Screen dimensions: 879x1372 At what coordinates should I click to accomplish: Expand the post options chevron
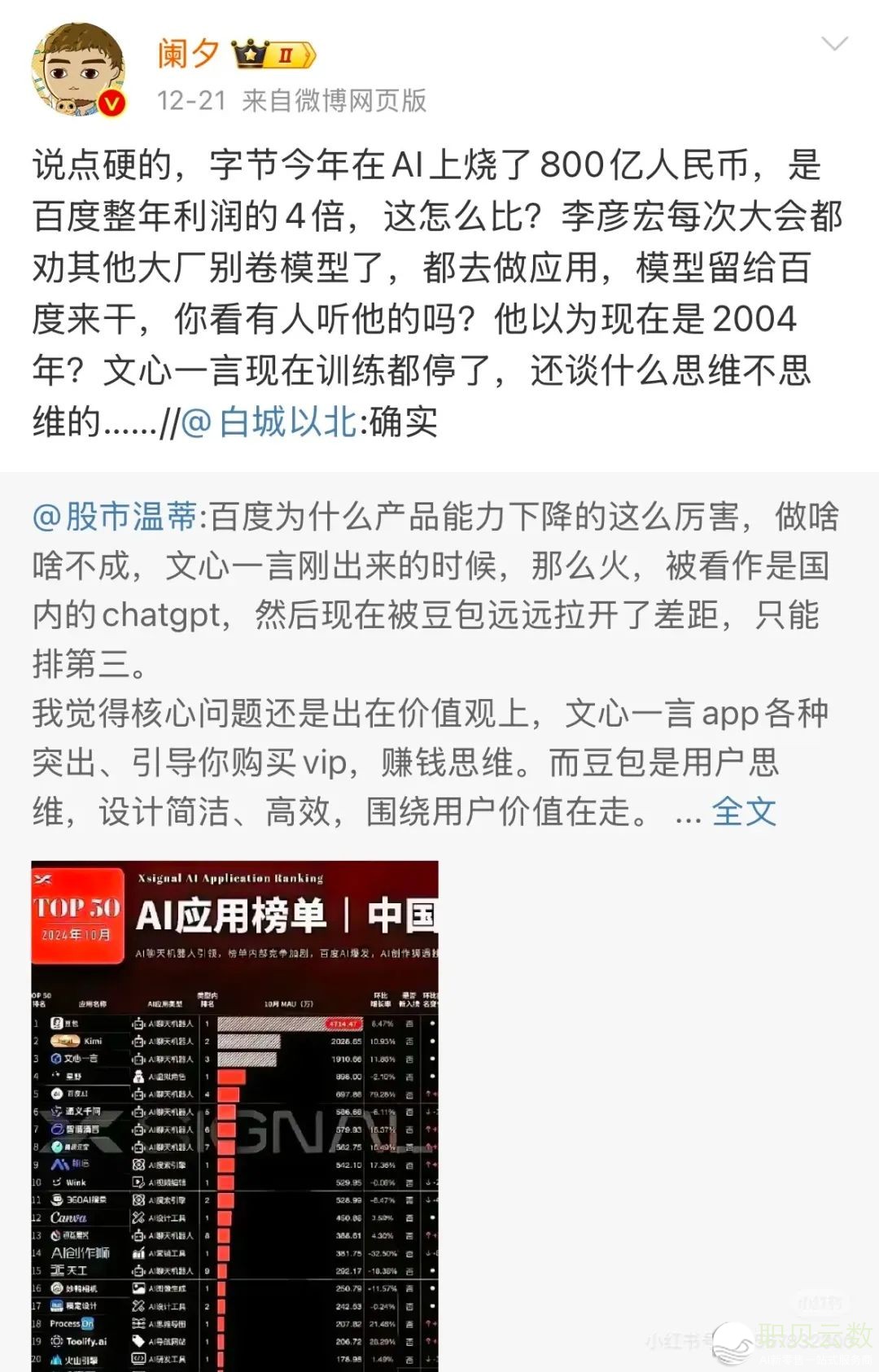(835, 44)
